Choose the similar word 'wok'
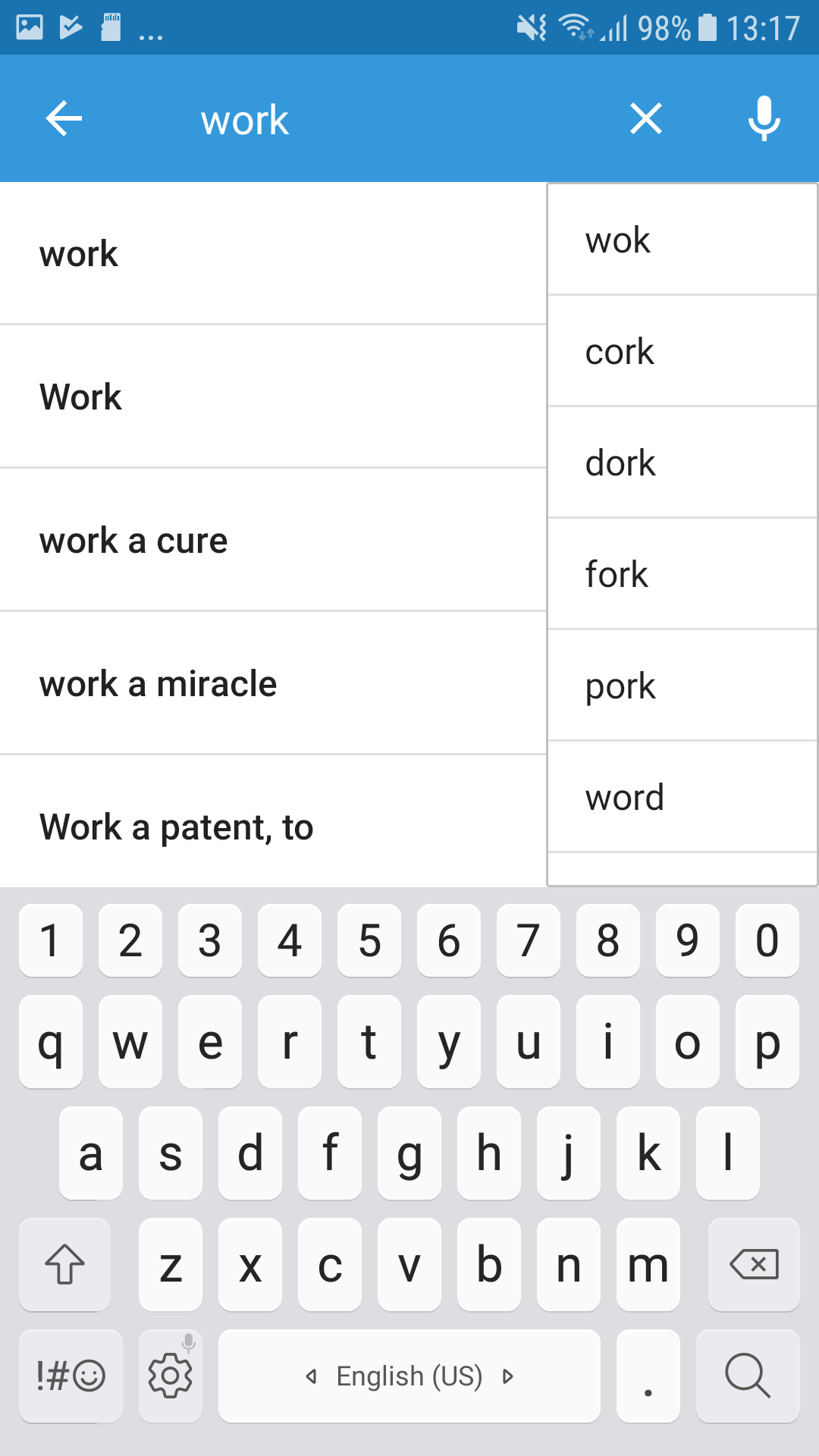This screenshot has width=819, height=1456. coord(682,240)
